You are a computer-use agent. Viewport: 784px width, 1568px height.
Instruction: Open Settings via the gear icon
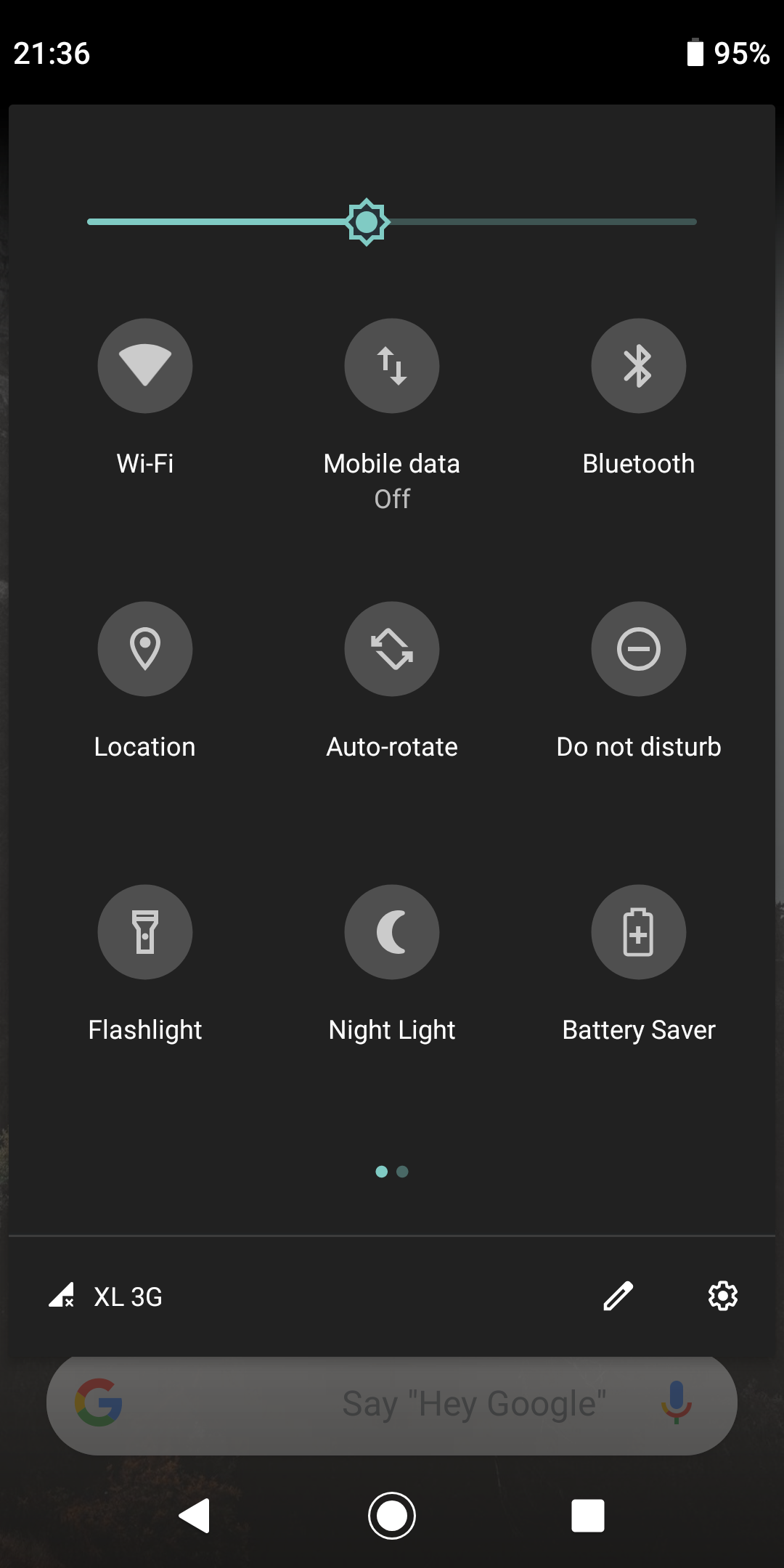click(723, 1296)
